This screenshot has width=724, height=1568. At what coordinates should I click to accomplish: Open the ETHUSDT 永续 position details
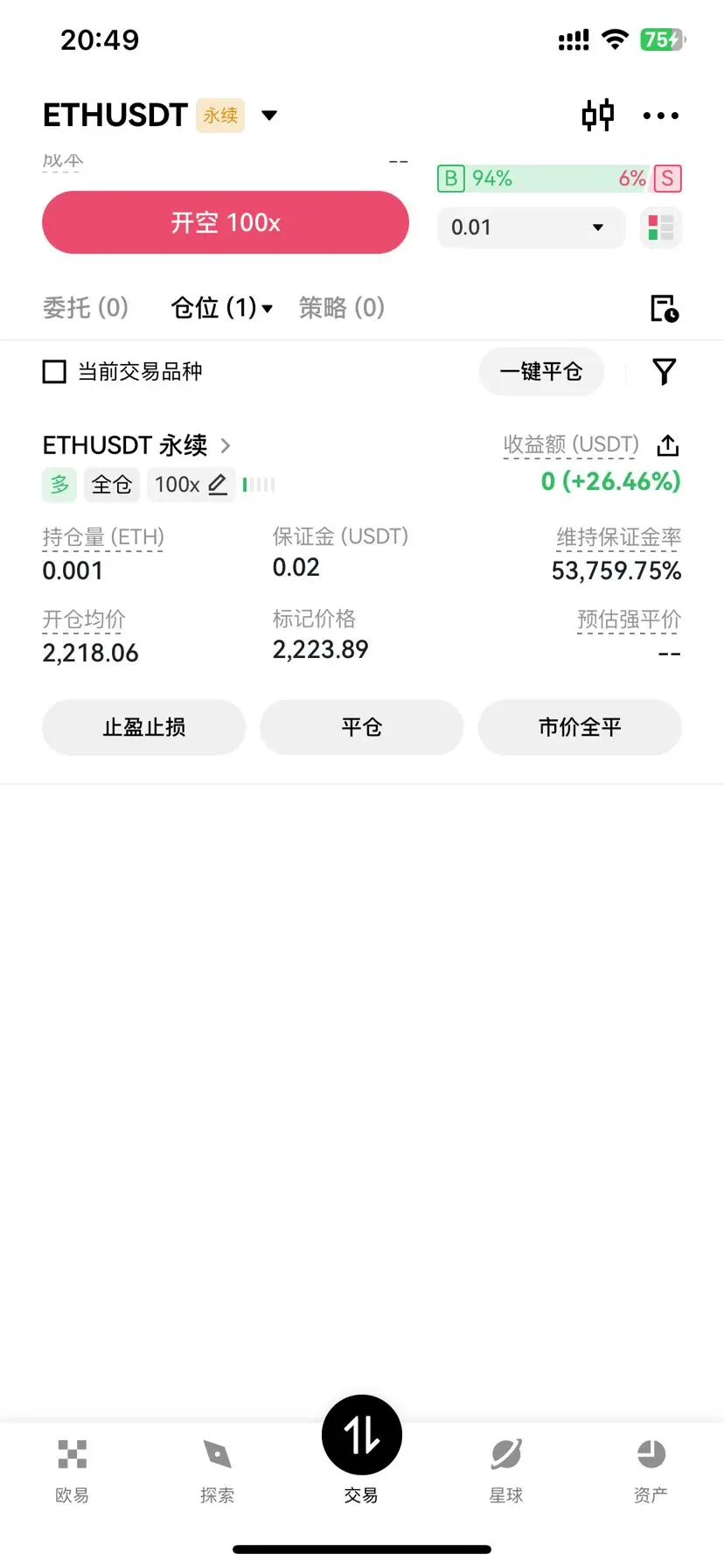(x=137, y=445)
